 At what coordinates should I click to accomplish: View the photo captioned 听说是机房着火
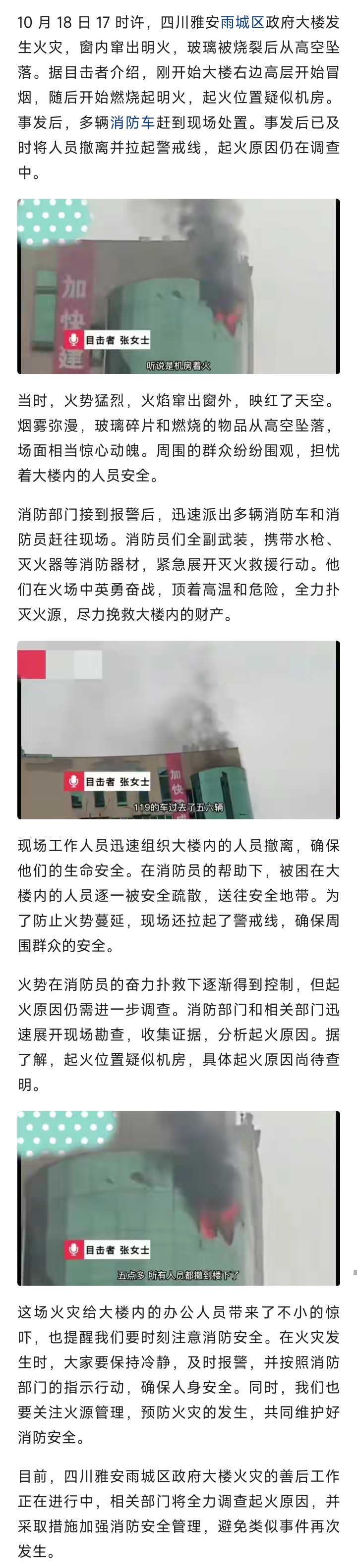(x=178, y=286)
